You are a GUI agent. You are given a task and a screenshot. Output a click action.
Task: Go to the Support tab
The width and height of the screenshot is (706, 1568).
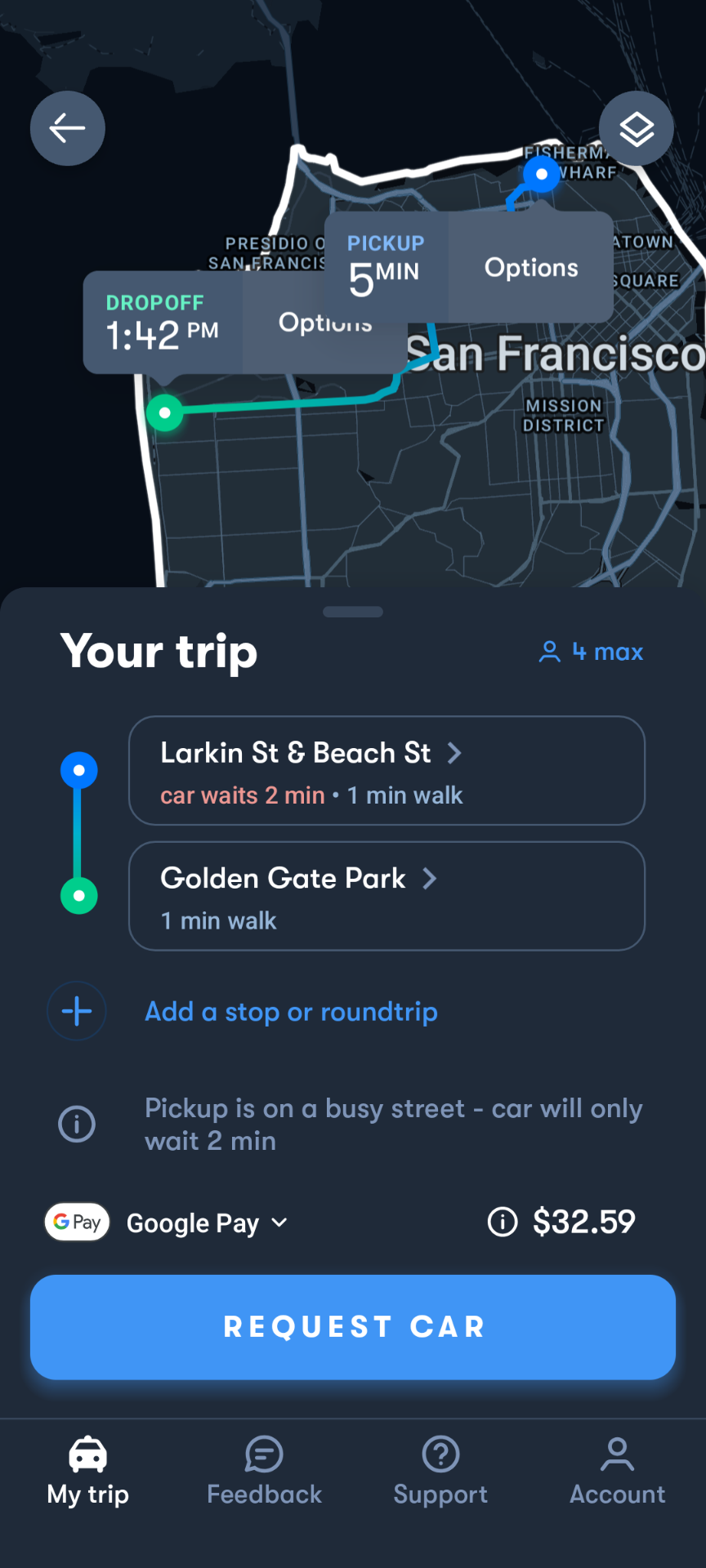point(440,1472)
